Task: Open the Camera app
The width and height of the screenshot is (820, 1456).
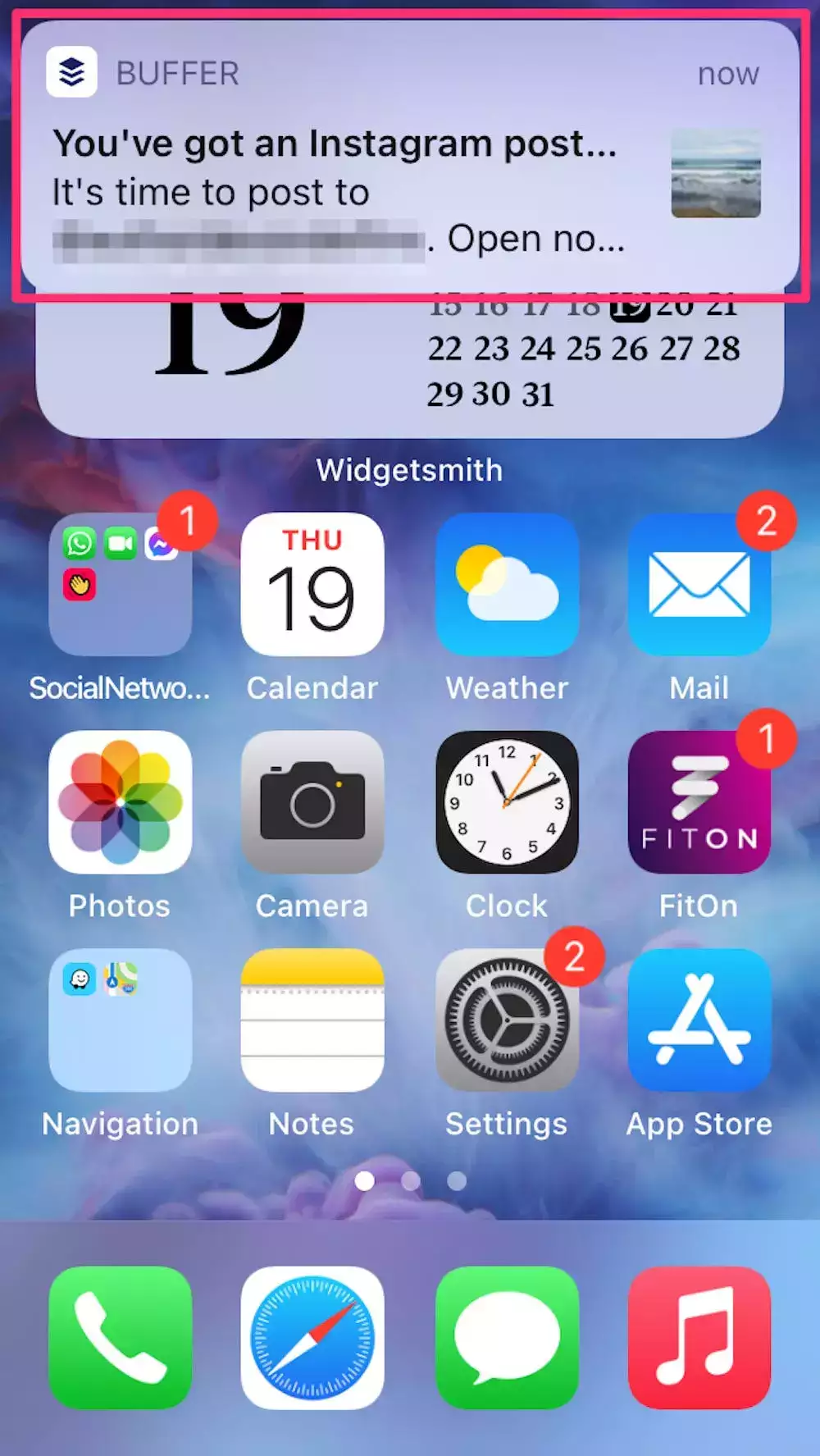Action: point(312,802)
